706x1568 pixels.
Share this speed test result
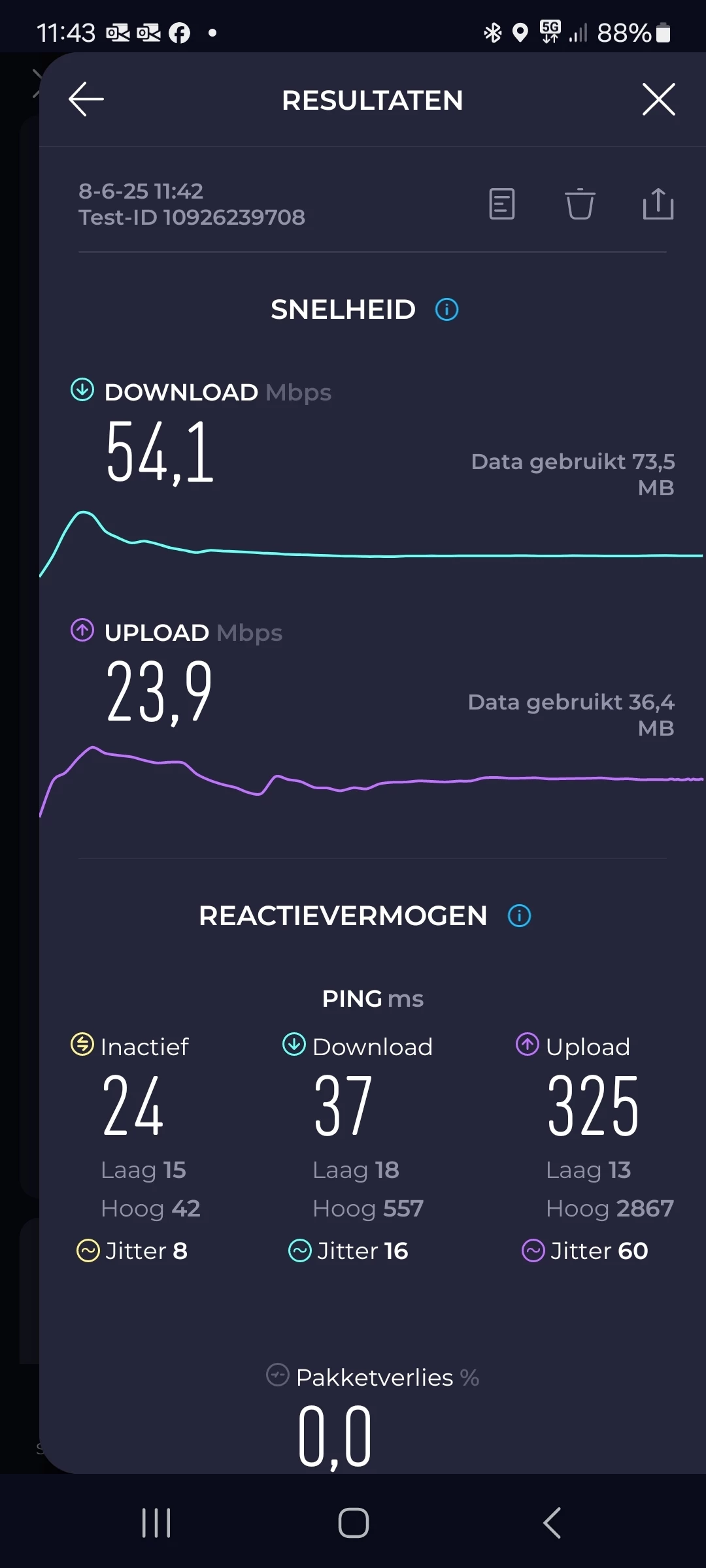pos(658,204)
